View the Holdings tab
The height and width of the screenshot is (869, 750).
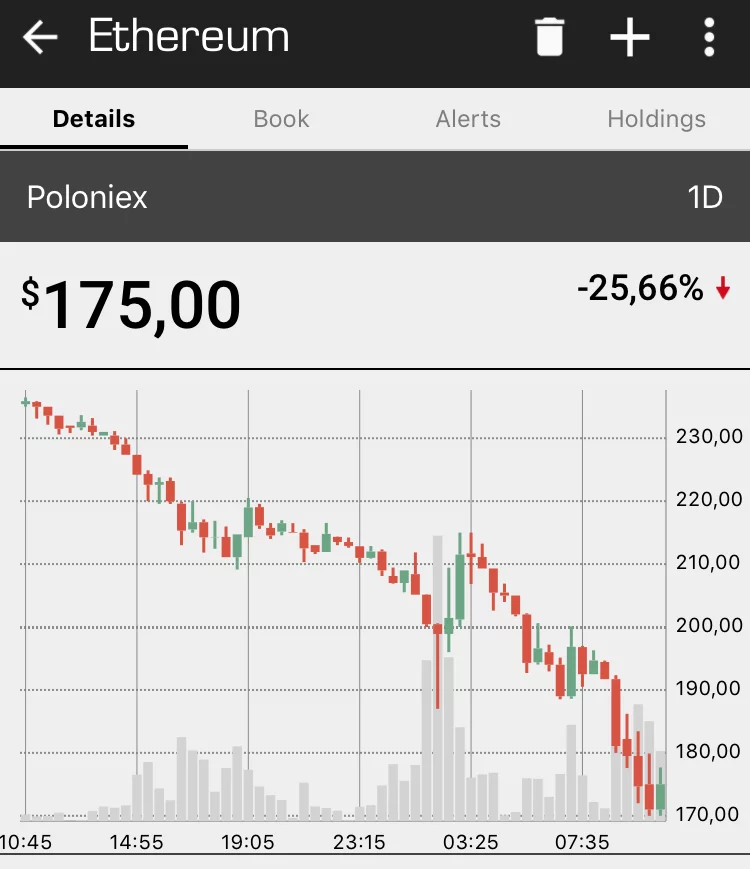click(656, 119)
